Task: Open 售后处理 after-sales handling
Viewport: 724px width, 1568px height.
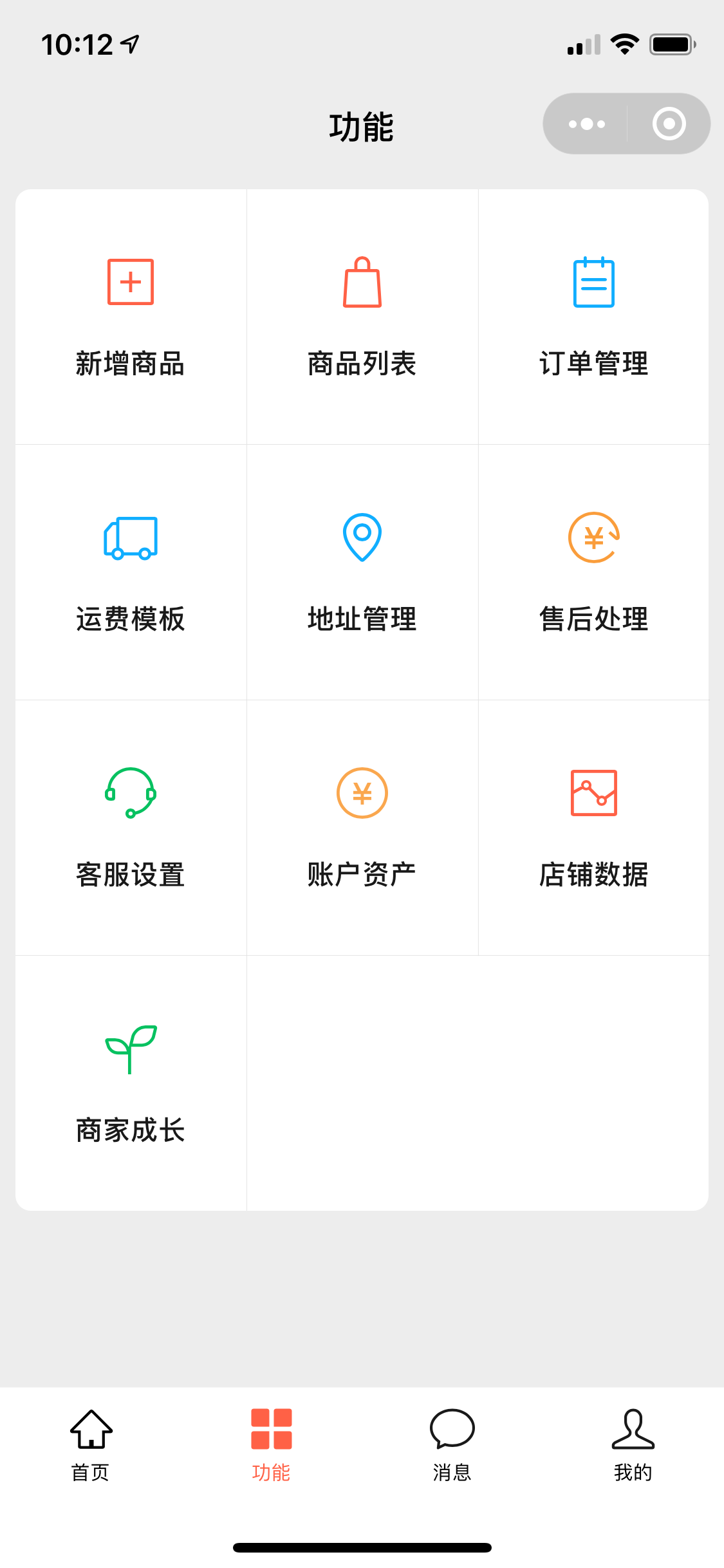Action: click(593, 572)
